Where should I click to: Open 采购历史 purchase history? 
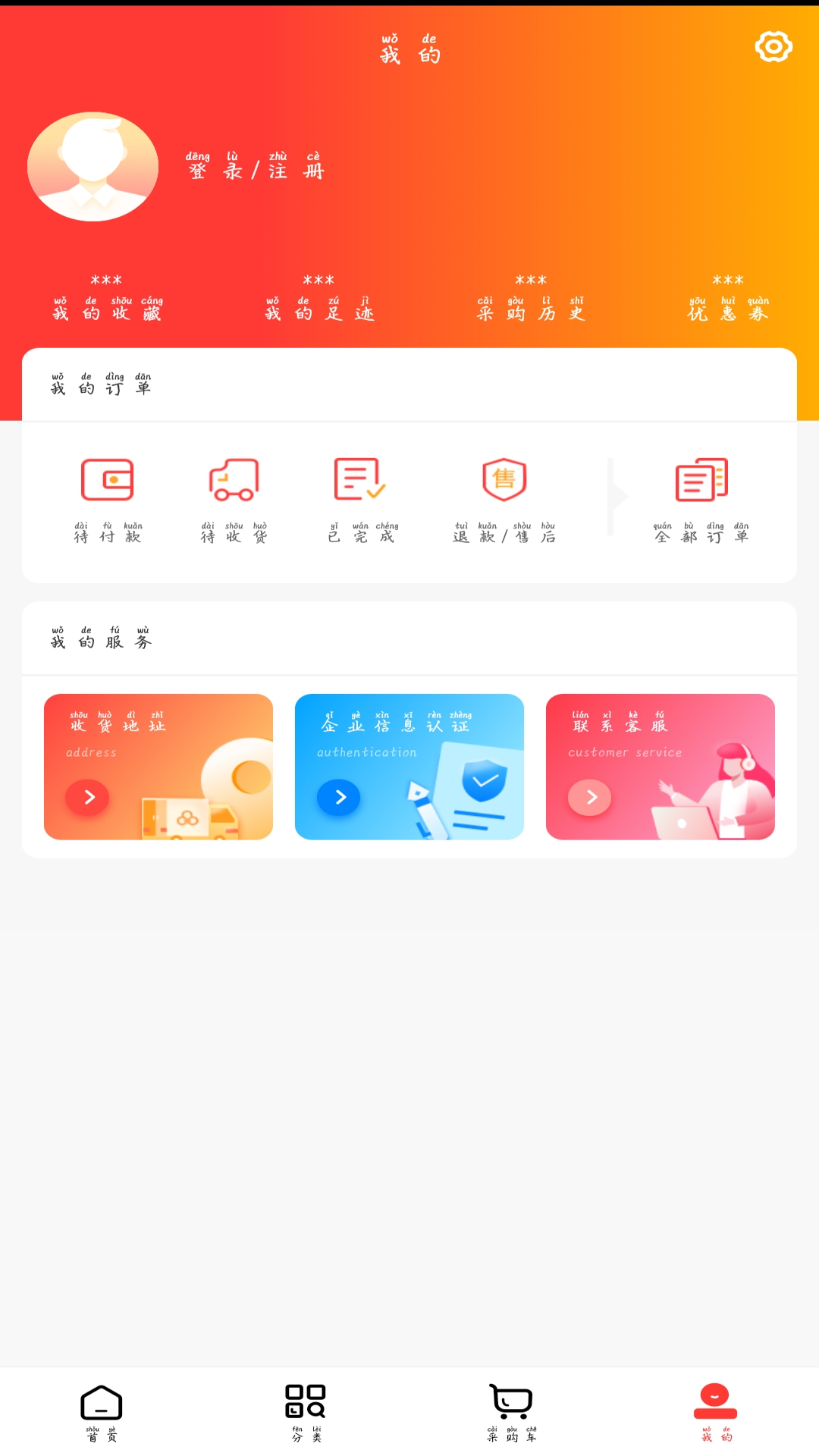pos(531,299)
